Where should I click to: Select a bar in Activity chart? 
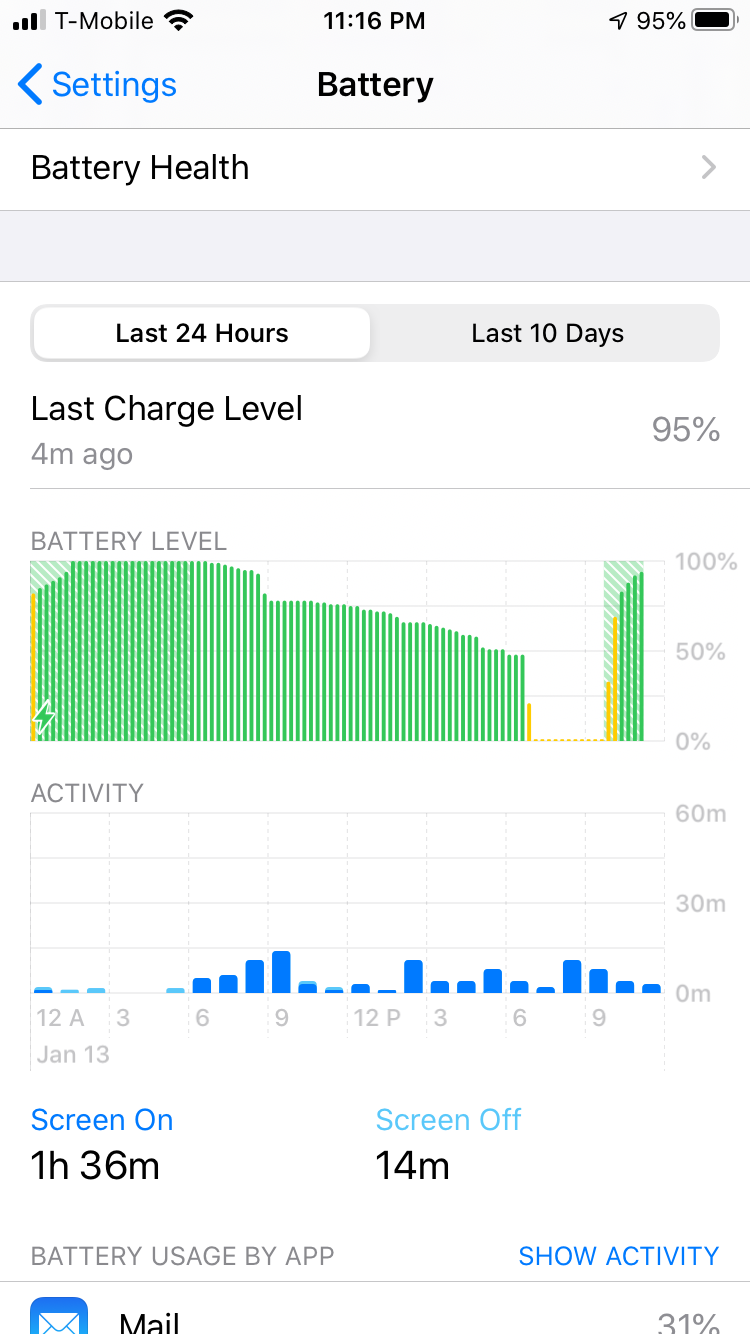point(281,972)
